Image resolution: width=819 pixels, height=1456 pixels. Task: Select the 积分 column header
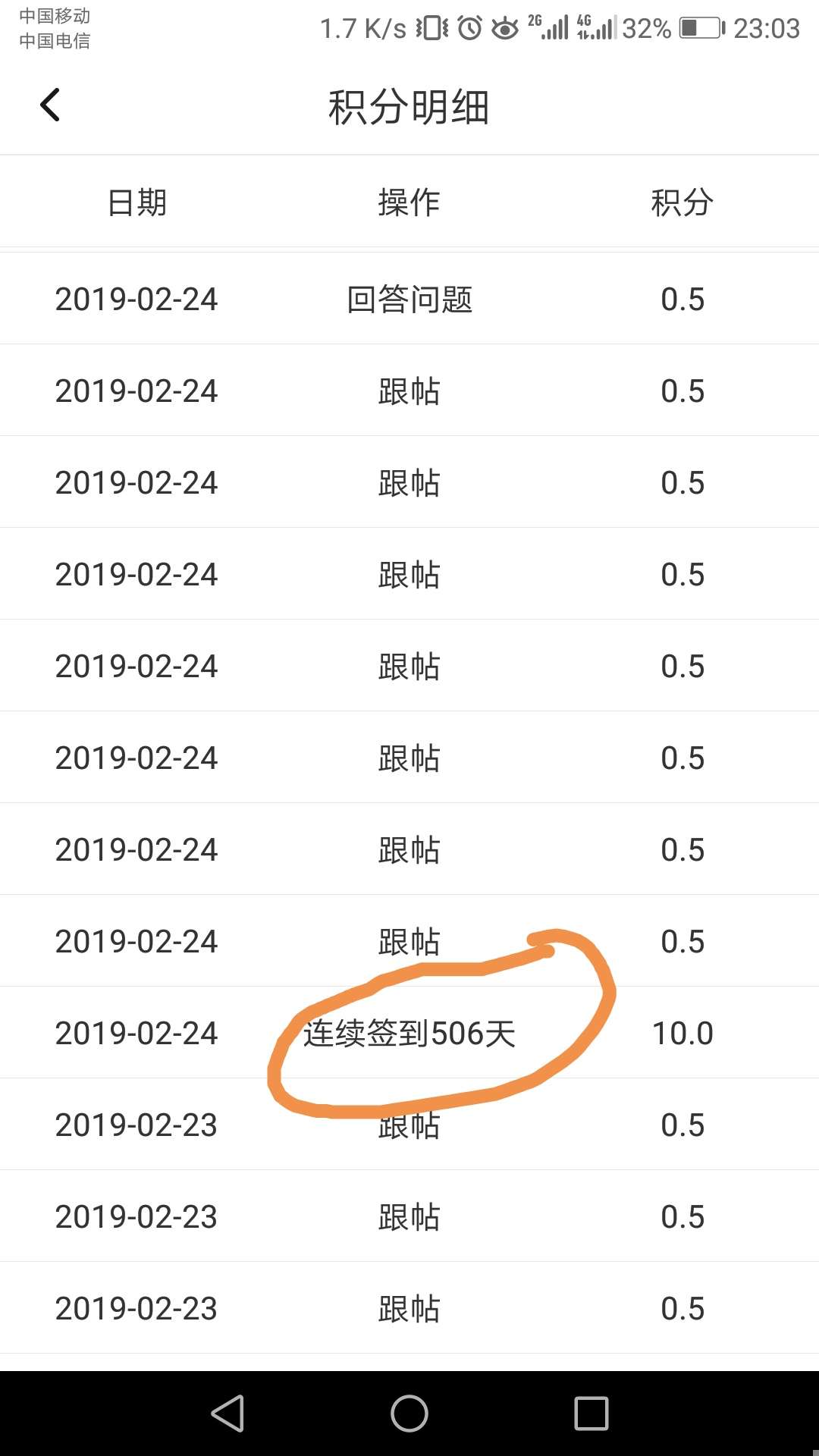[680, 201]
